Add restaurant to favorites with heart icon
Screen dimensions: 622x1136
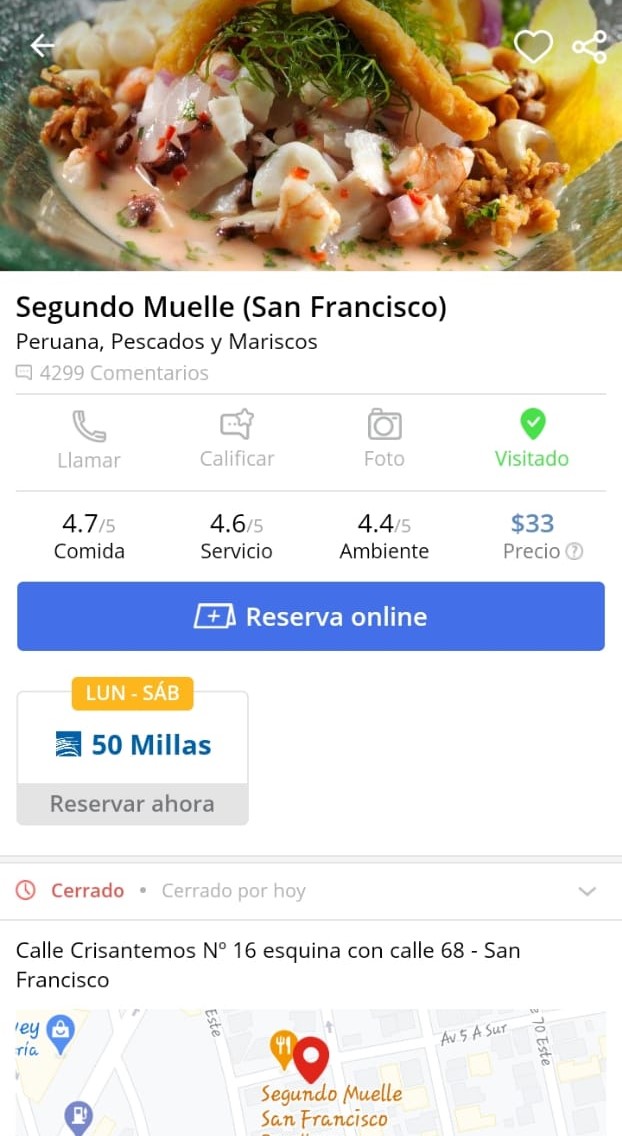tap(533, 47)
